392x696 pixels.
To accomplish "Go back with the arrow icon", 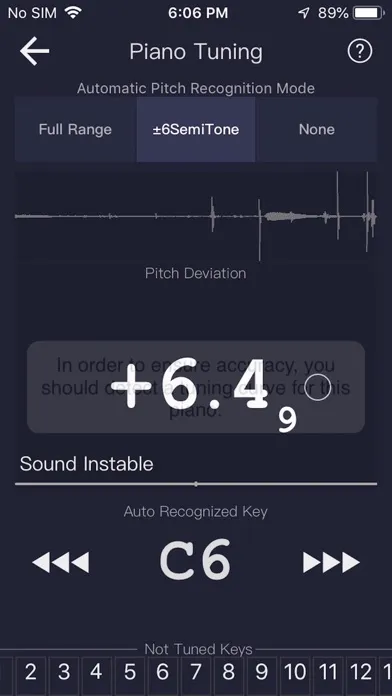I will pyautogui.click(x=35, y=51).
